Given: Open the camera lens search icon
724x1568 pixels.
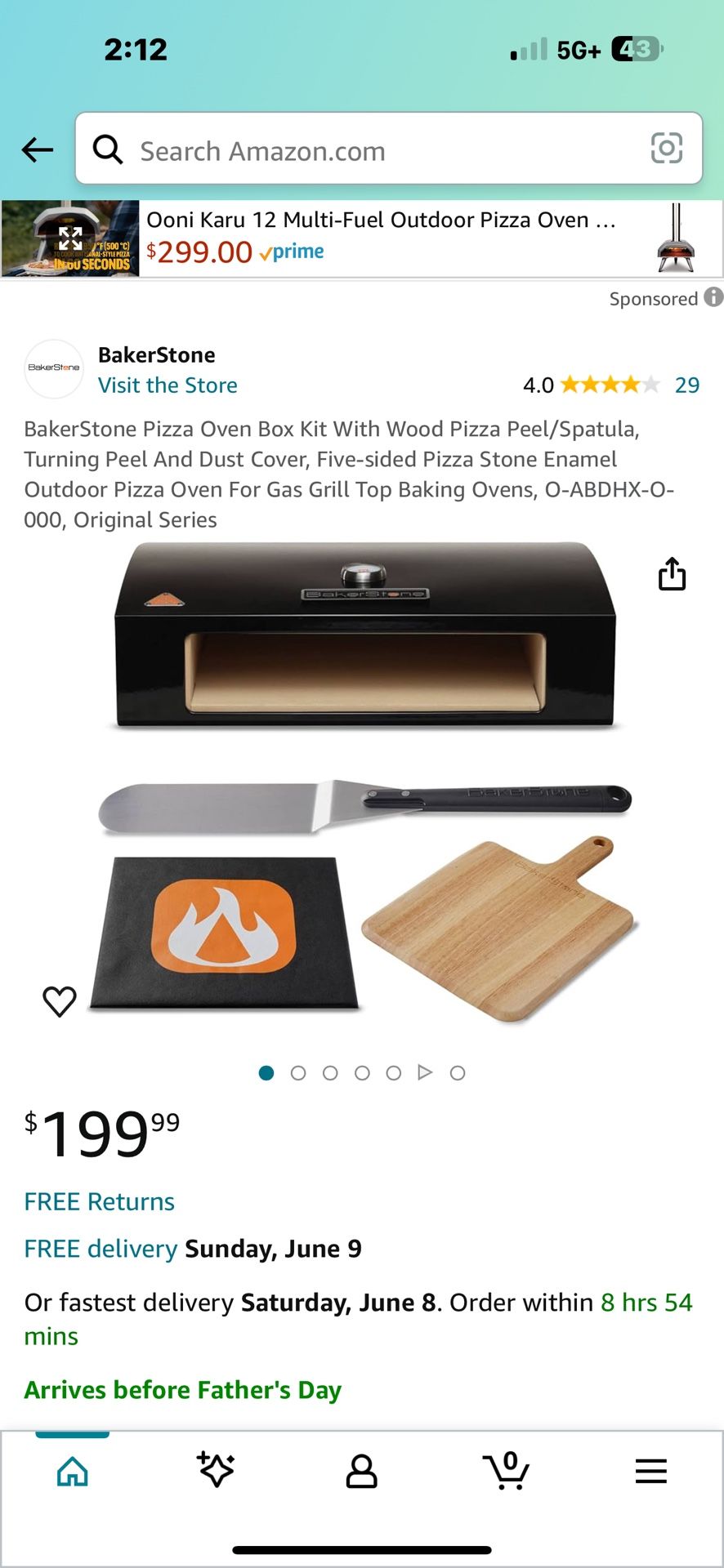Looking at the screenshot, I should pyautogui.click(x=666, y=149).
